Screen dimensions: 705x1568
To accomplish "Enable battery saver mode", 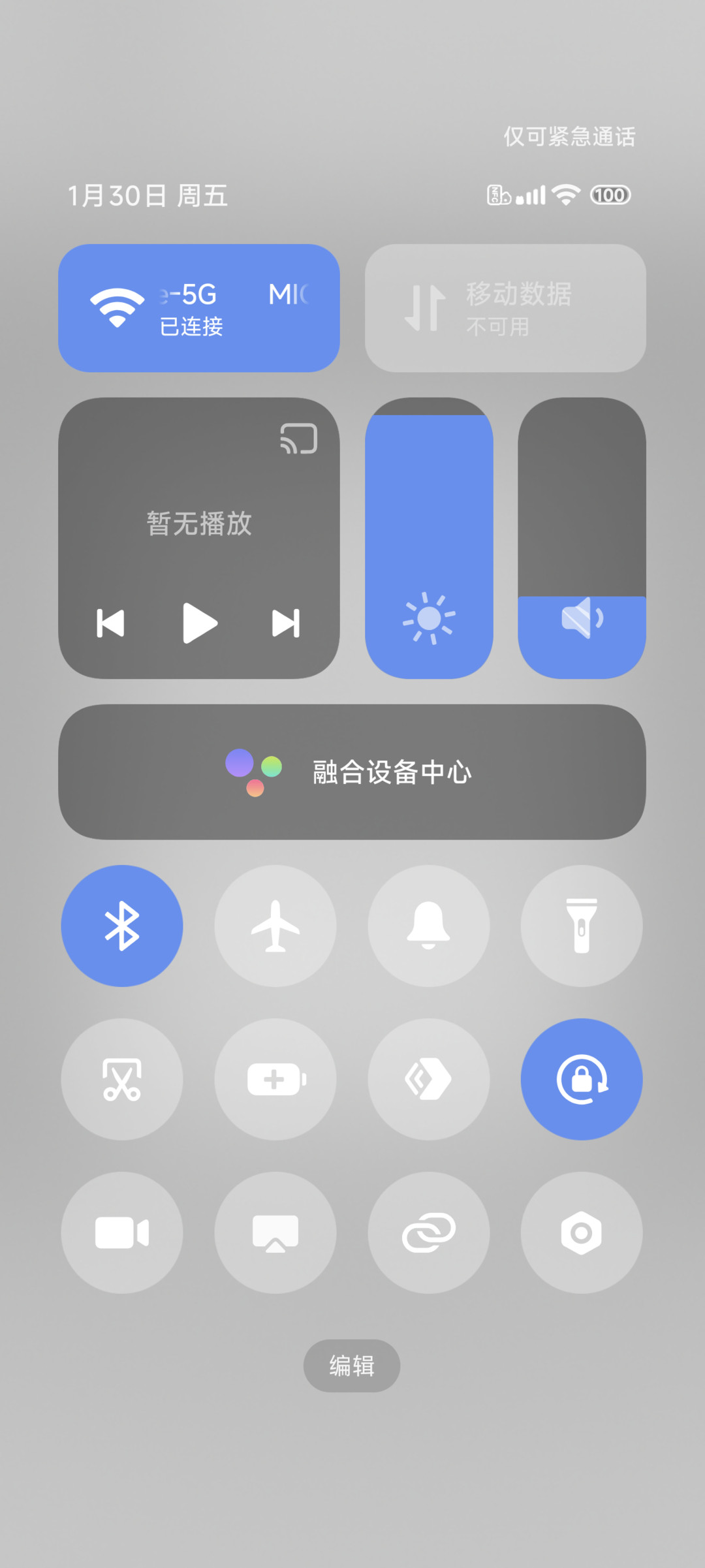I will coord(275,1079).
